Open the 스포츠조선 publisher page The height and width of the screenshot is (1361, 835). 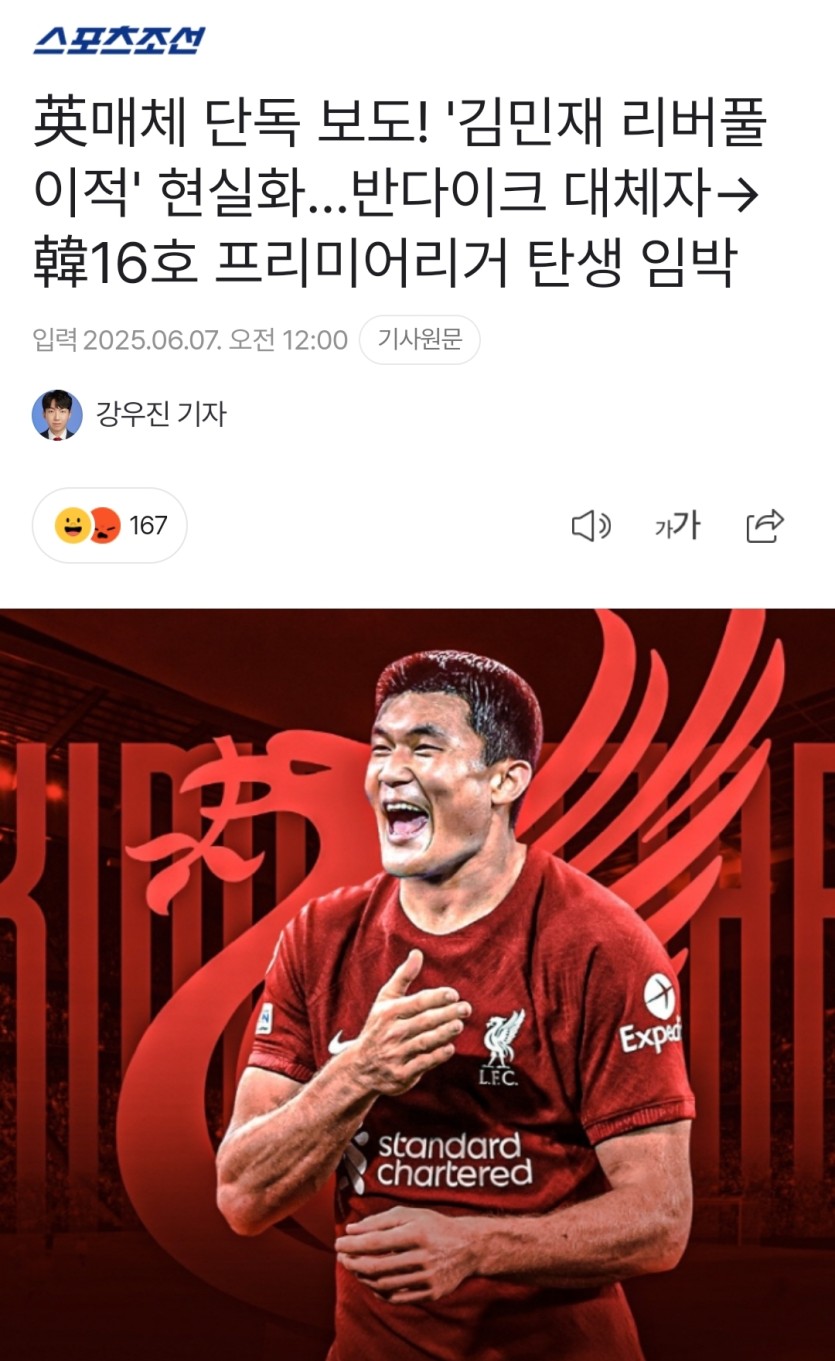[x=119, y=41]
